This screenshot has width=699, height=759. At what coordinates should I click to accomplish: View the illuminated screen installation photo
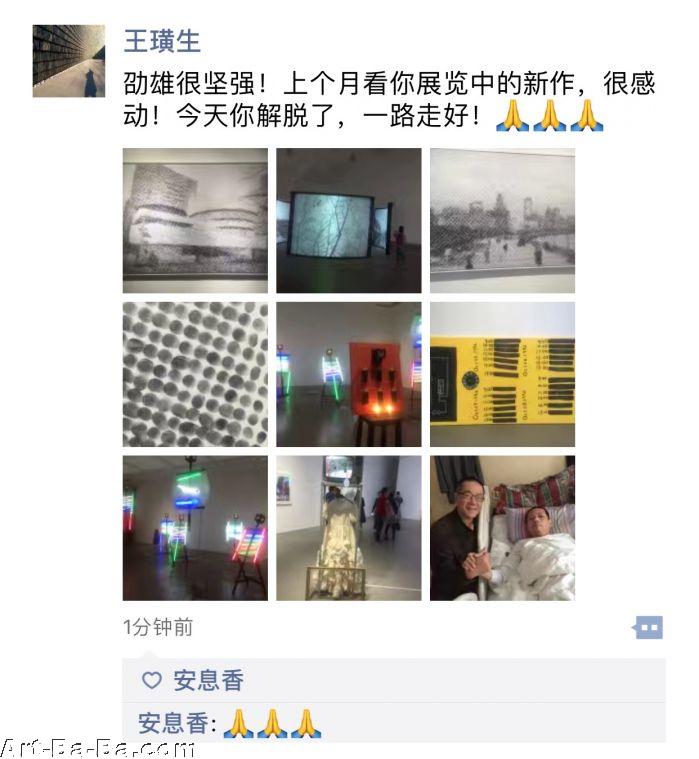349,220
